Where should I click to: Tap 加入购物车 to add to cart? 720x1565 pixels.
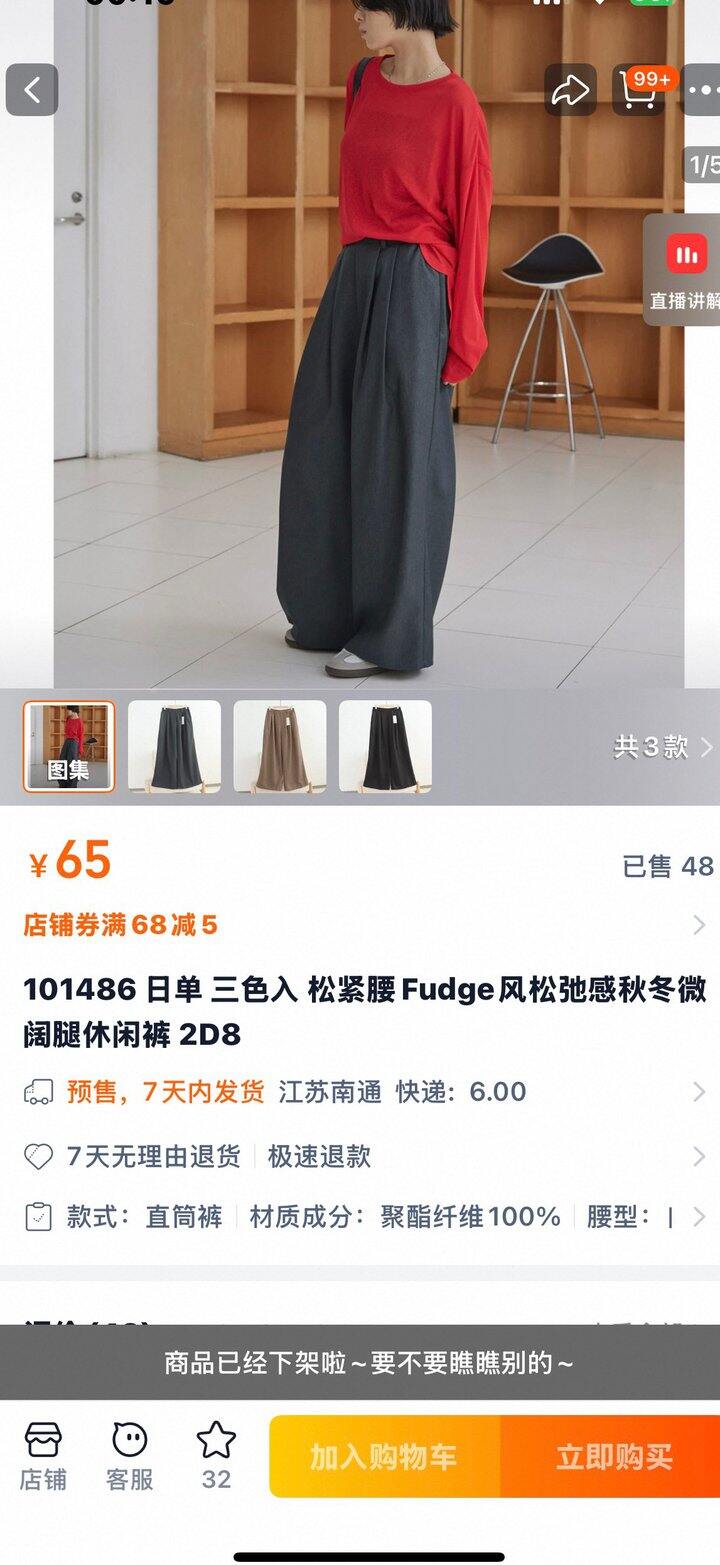384,1457
